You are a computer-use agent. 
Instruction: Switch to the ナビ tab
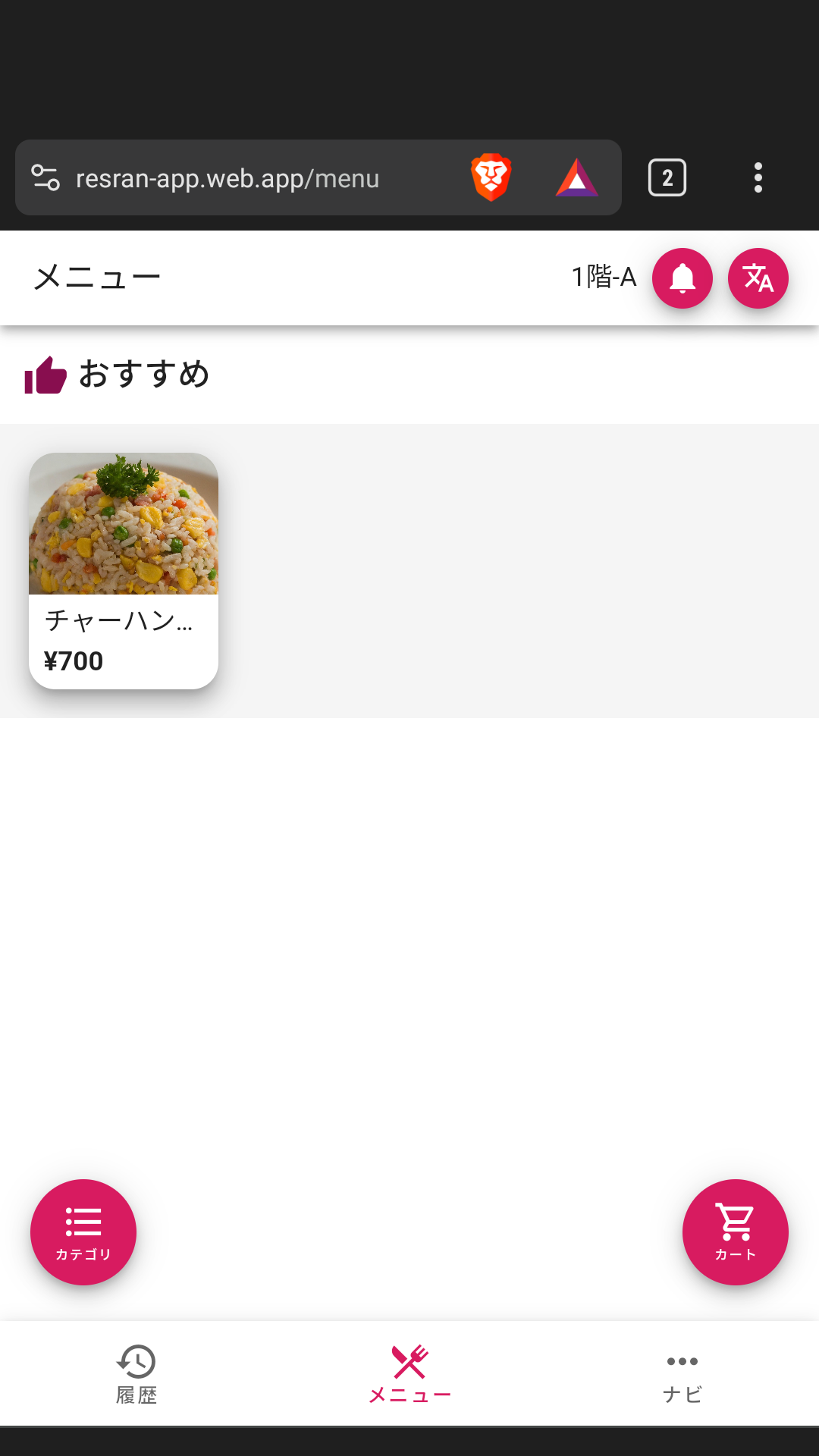point(682,1373)
